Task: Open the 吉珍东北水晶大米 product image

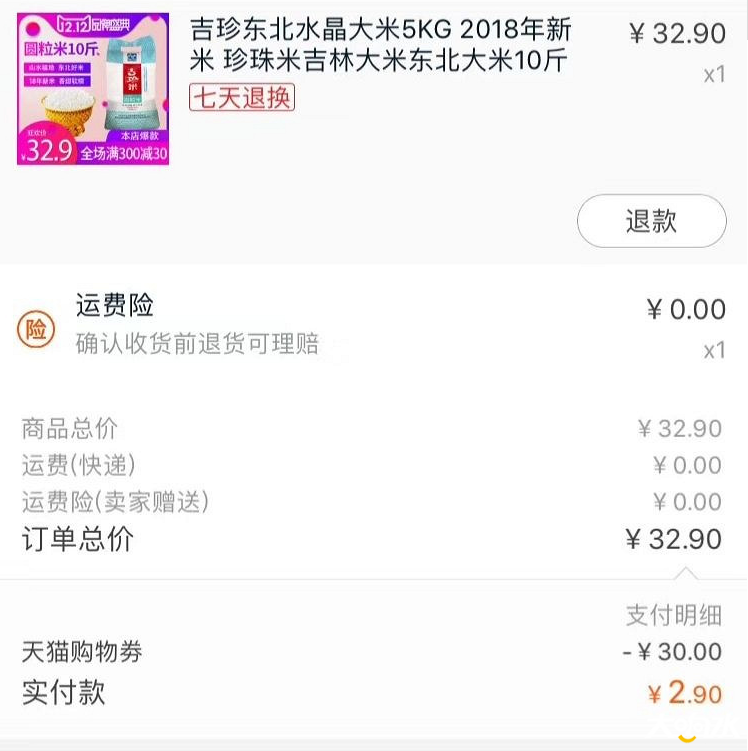Action: 93,89
